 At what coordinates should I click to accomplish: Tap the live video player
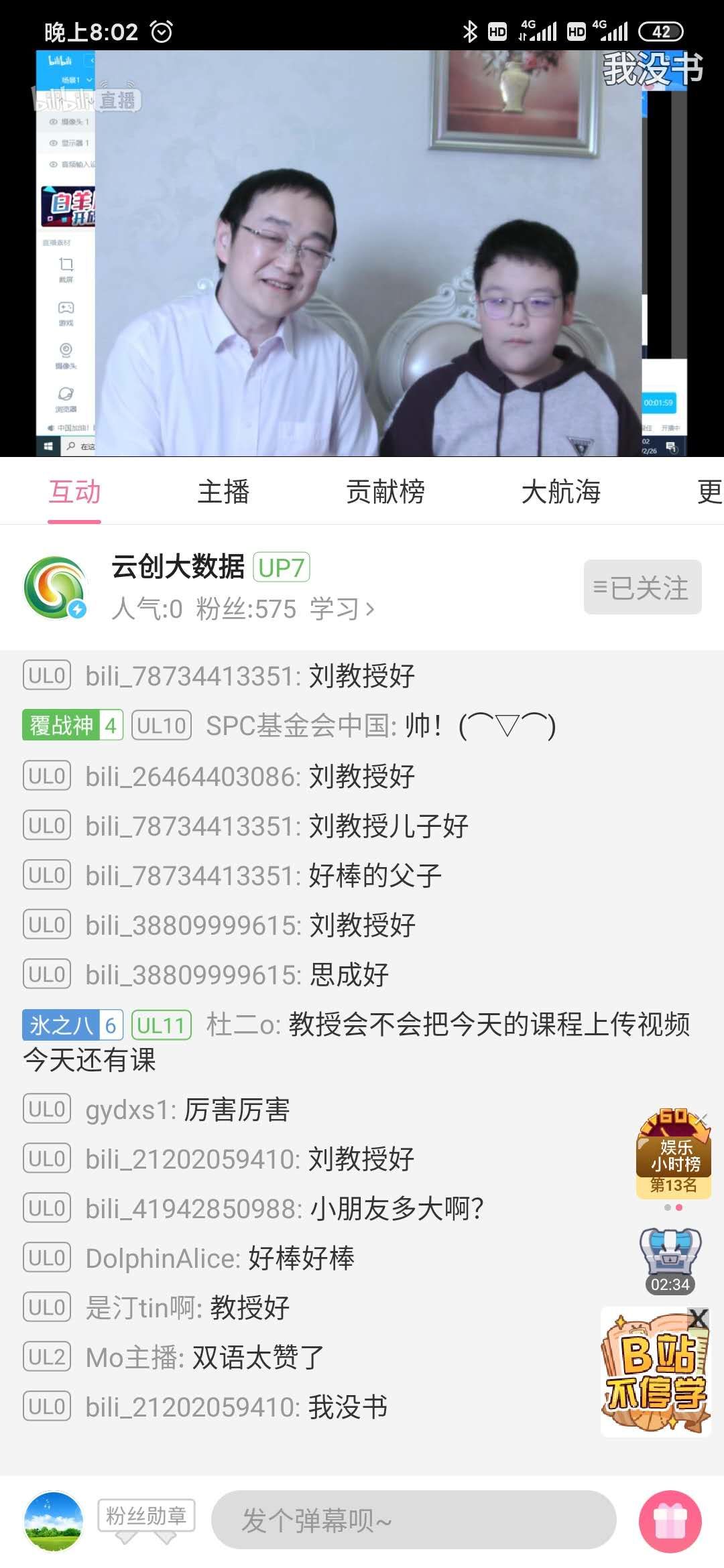point(362,255)
